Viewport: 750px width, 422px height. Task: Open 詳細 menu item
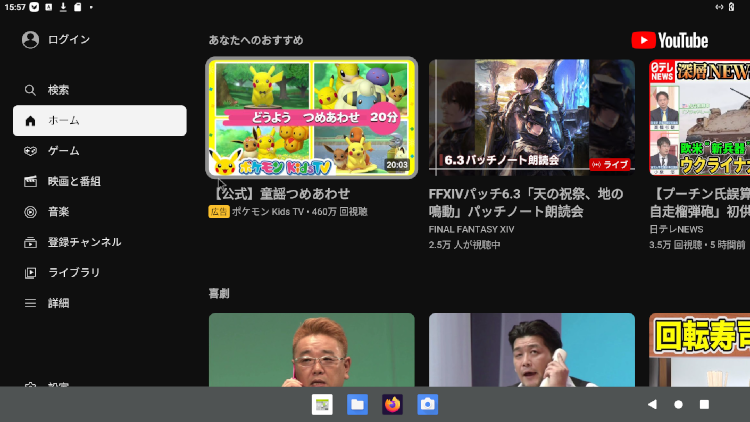click(58, 303)
